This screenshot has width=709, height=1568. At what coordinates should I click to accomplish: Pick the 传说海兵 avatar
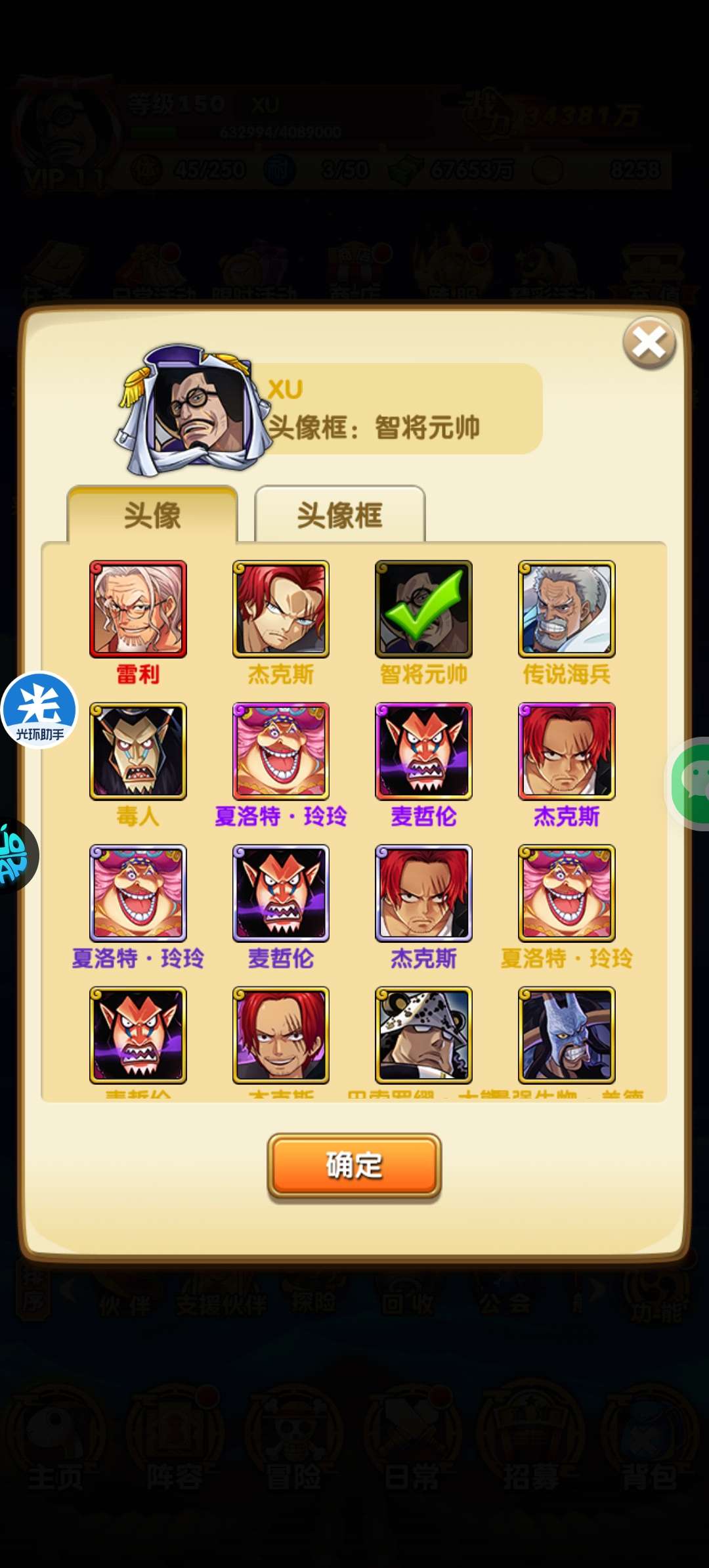tap(567, 609)
